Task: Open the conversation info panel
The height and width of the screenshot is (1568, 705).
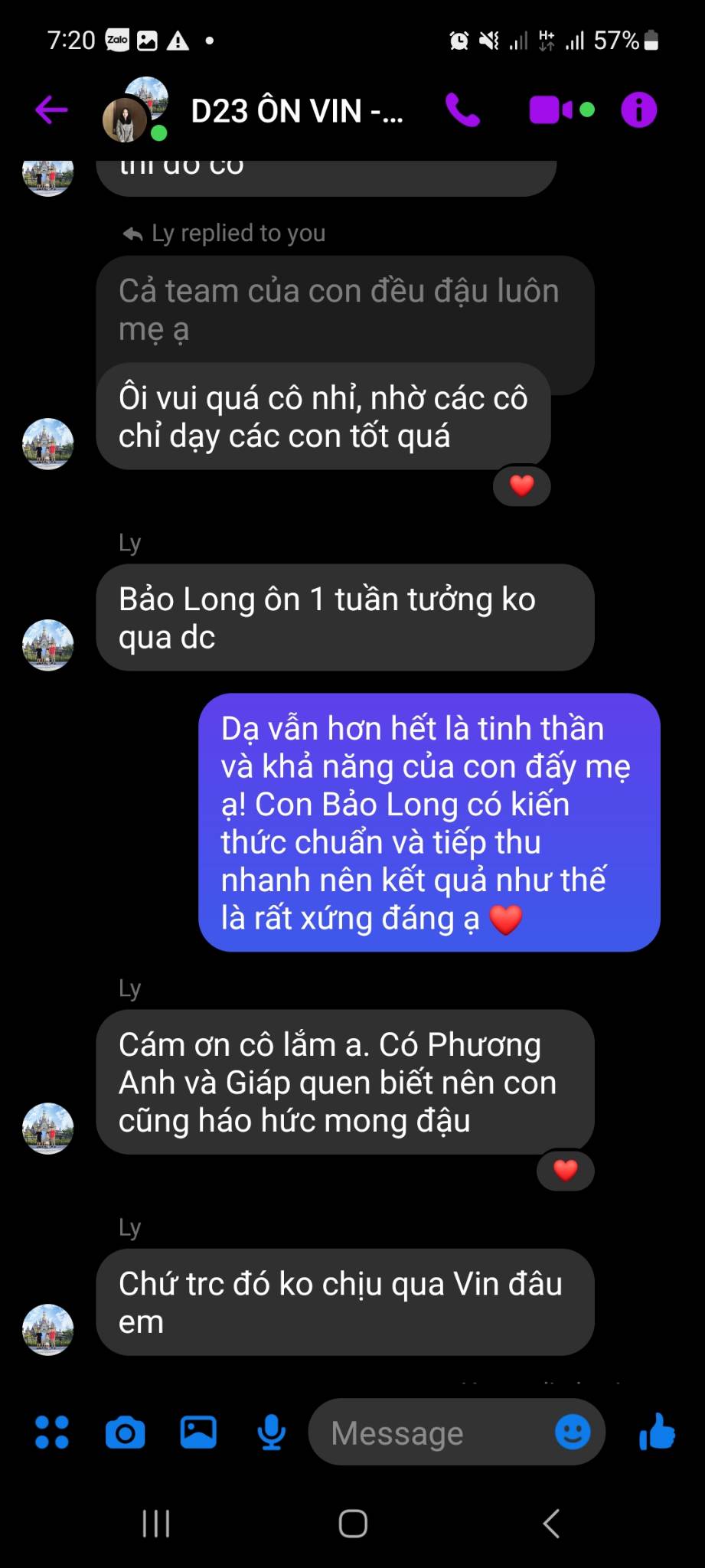Action: (x=638, y=110)
